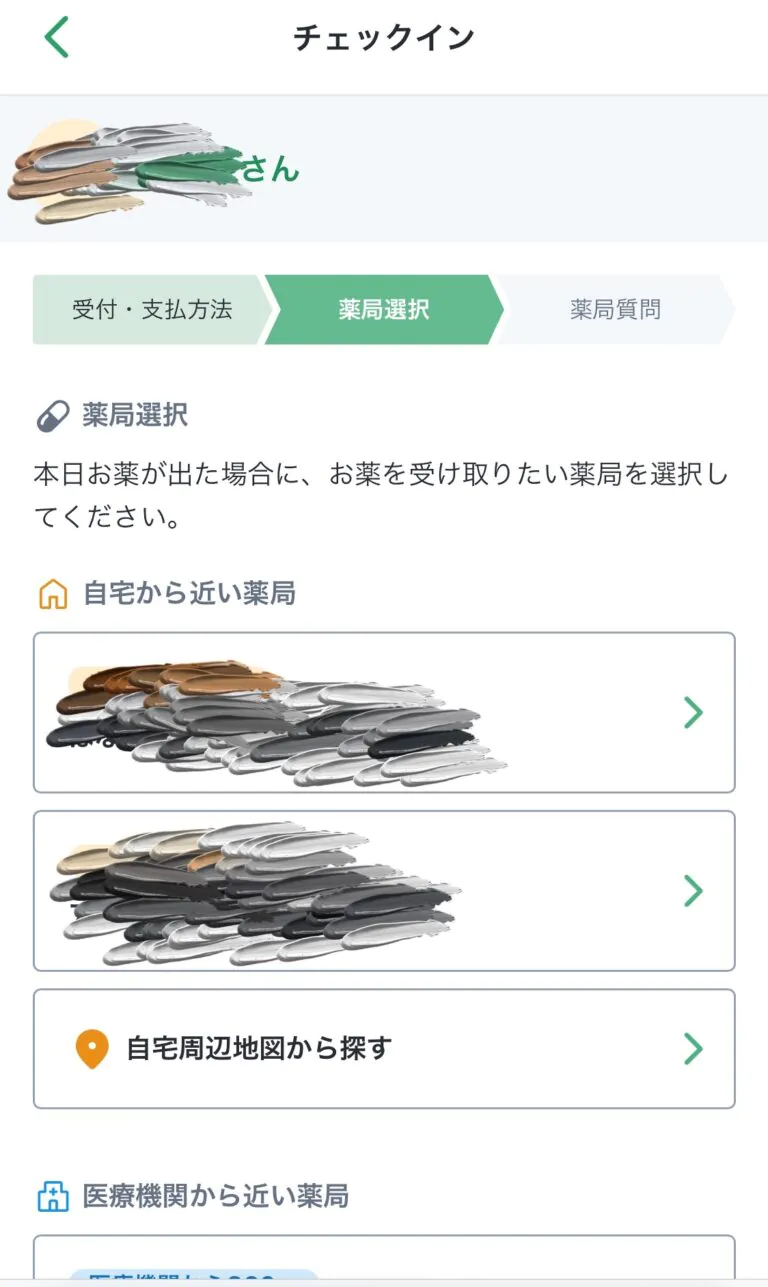Return to the 受付・支払方法 step
The image size is (768, 1287).
click(151, 310)
